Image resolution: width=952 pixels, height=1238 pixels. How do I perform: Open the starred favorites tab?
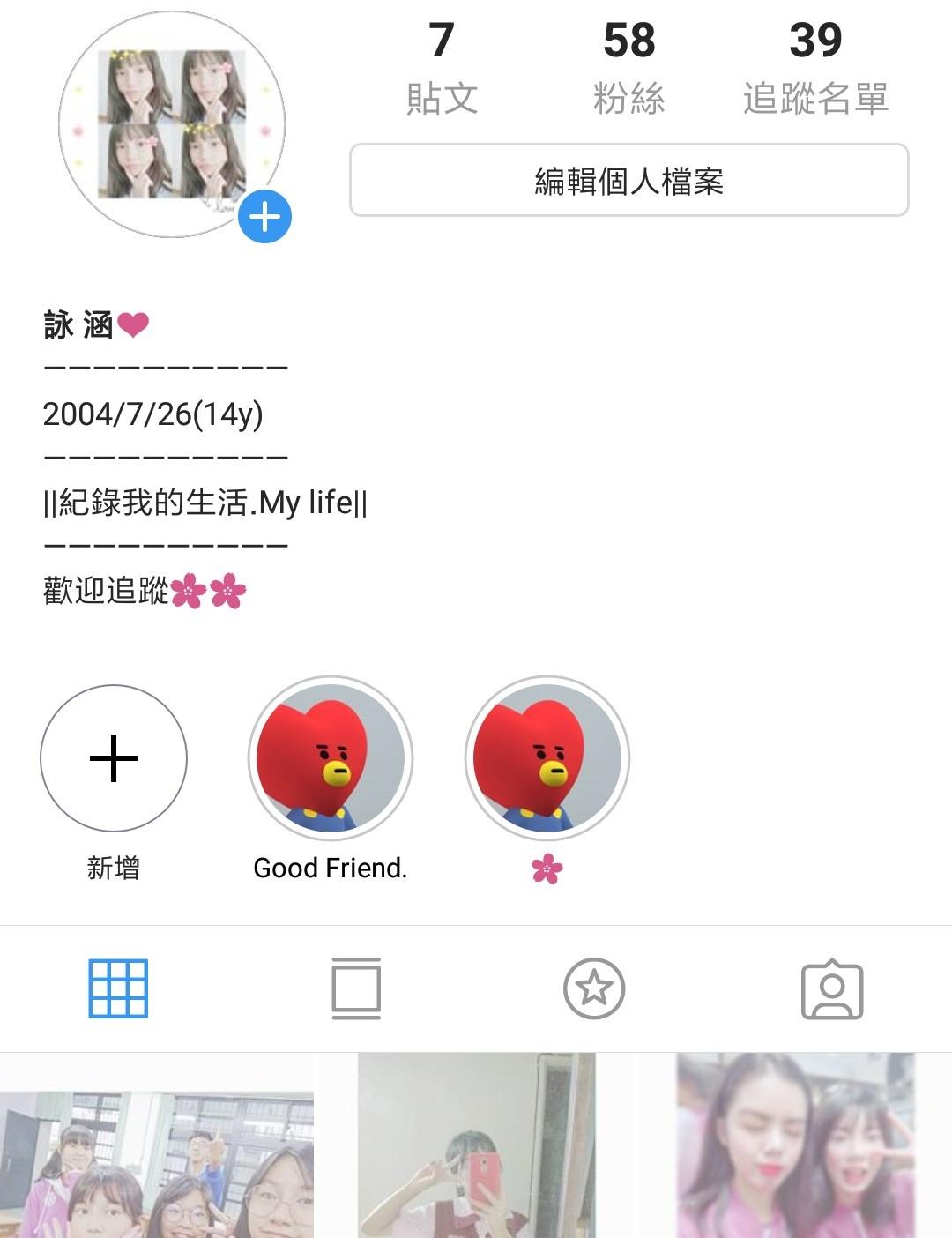point(594,988)
